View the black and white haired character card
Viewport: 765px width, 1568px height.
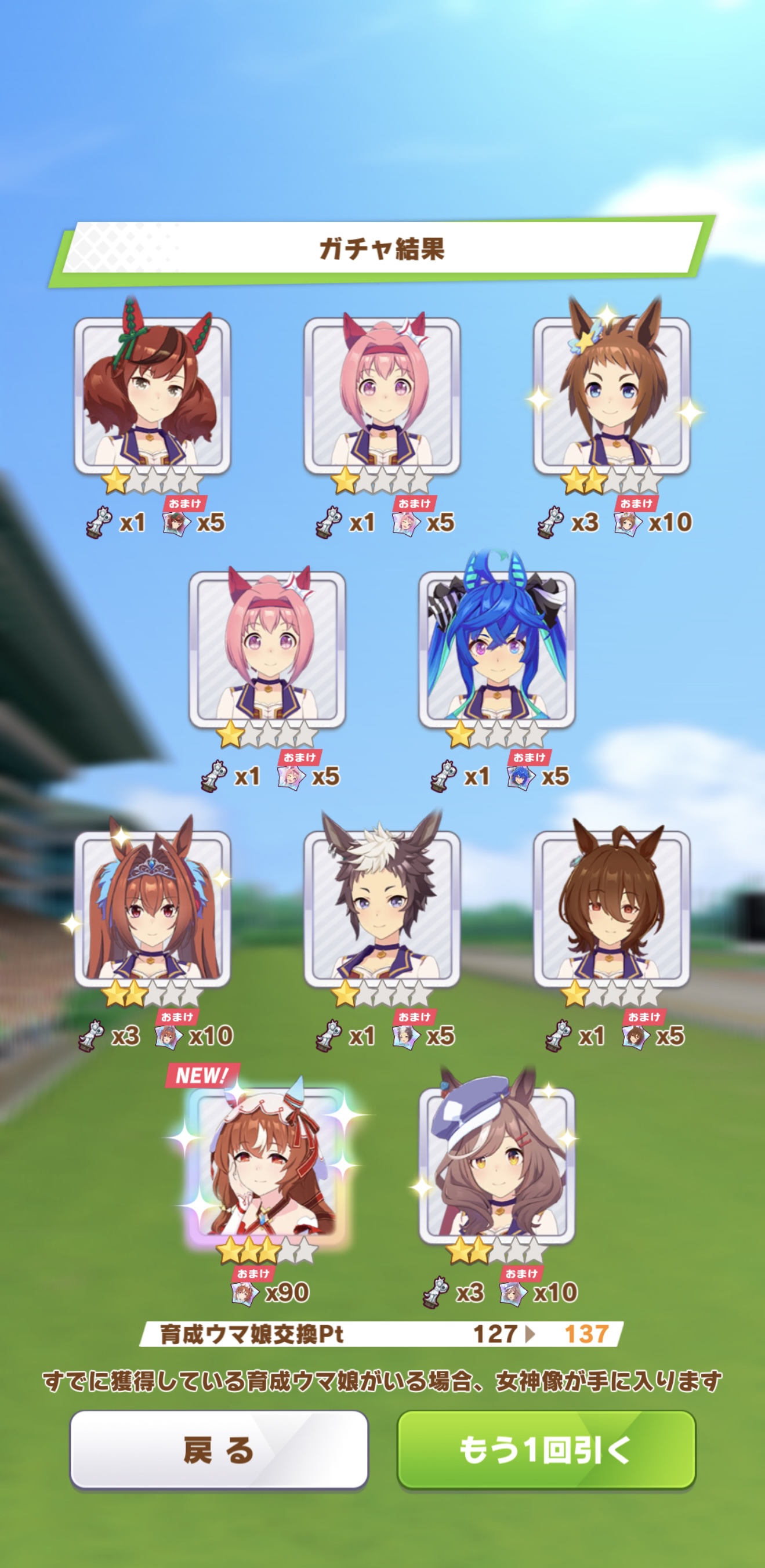coord(382,909)
